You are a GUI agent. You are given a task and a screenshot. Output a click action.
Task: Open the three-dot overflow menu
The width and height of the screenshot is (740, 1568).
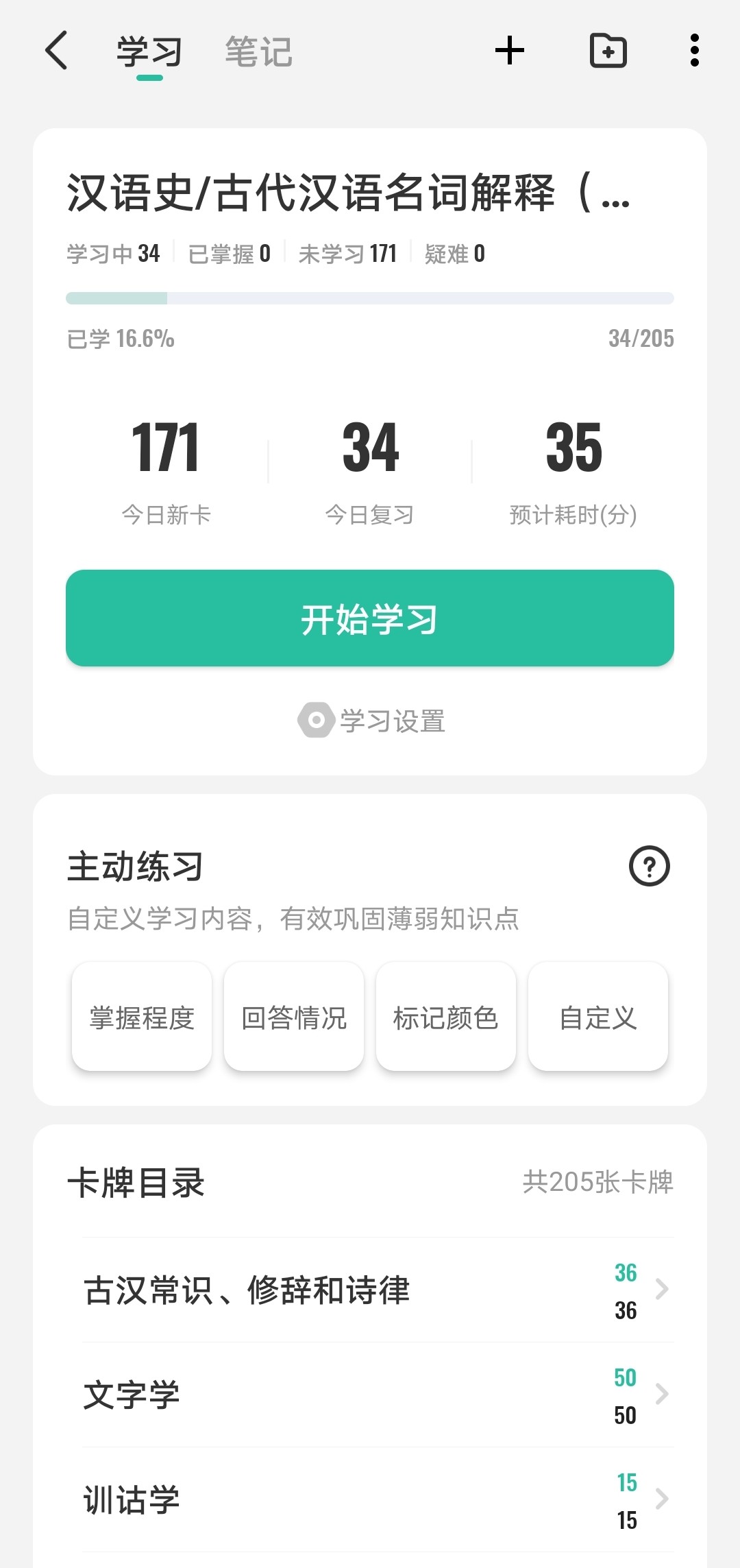point(695,51)
